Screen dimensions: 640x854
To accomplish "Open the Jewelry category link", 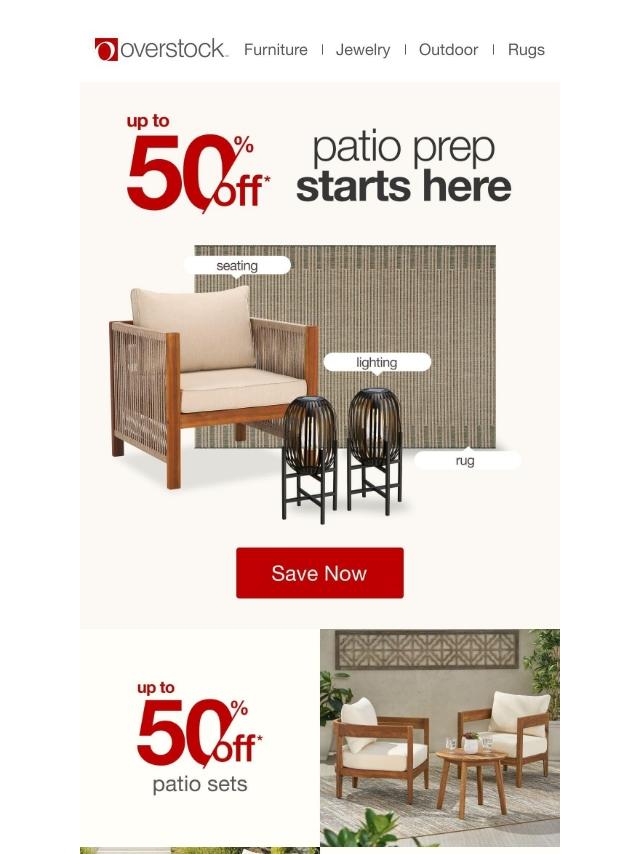I will pos(363,50).
